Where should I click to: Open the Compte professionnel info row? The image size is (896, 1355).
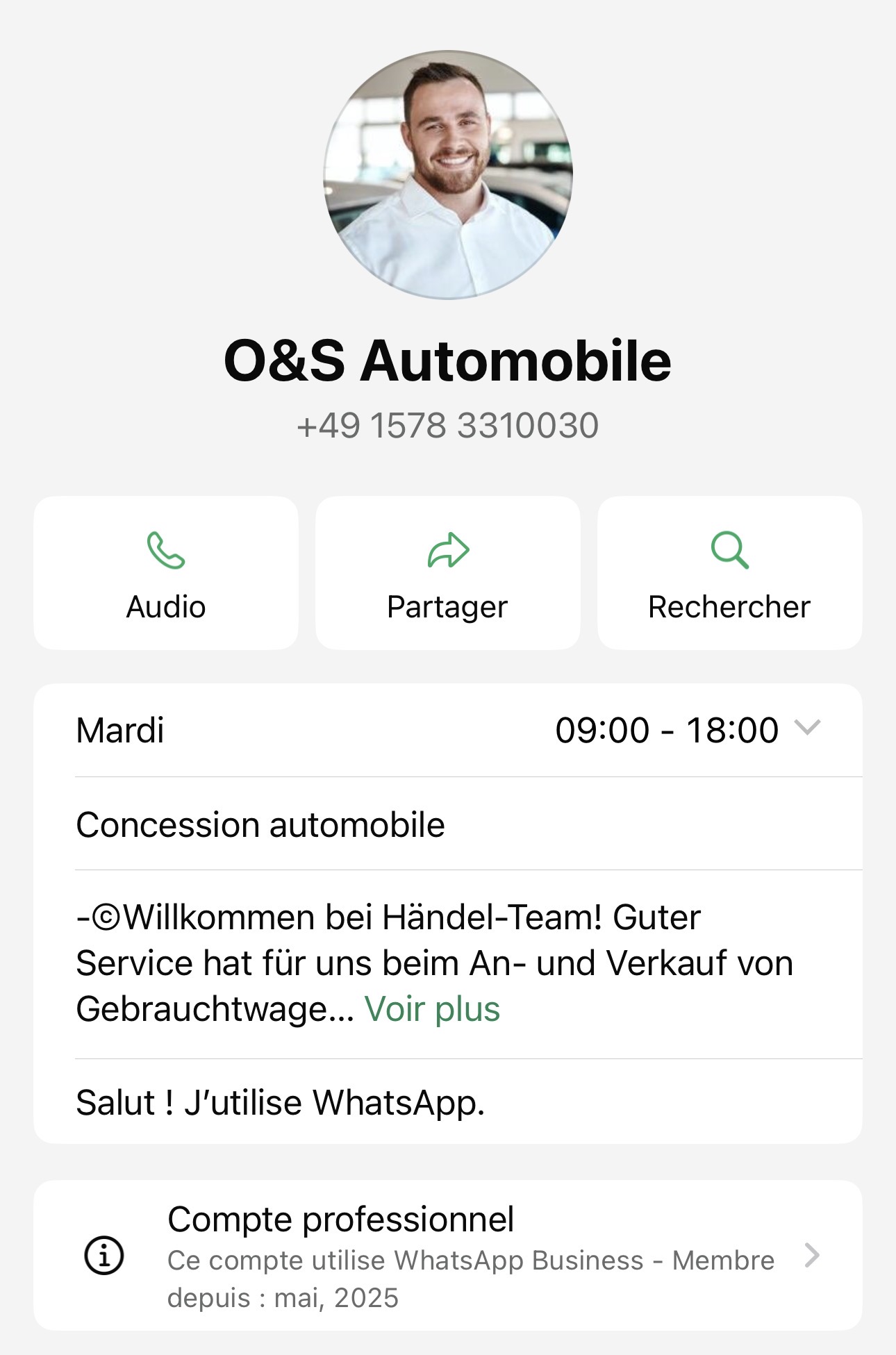pos(448,1256)
